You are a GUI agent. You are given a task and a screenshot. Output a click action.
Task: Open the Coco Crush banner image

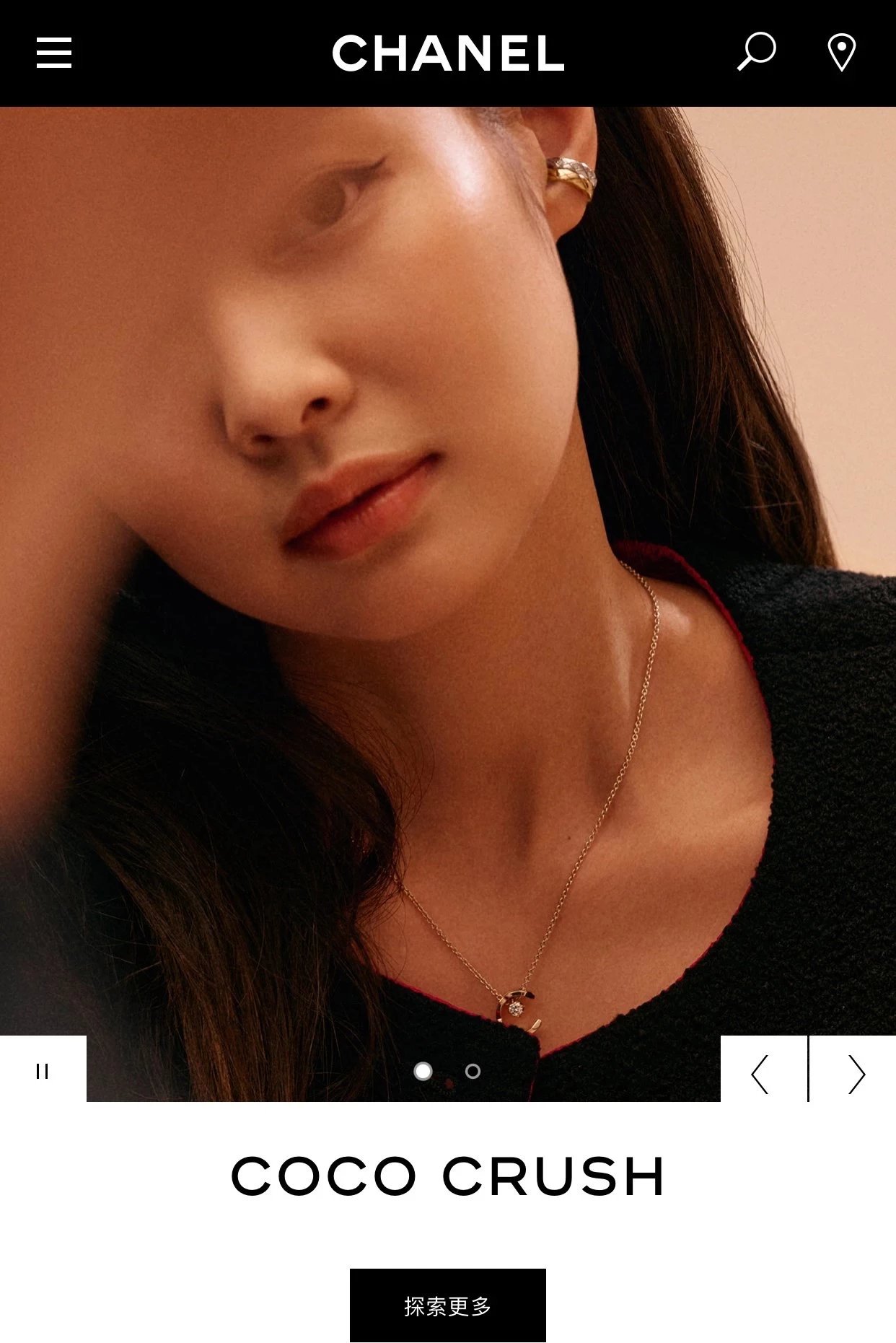(x=447, y=577)
